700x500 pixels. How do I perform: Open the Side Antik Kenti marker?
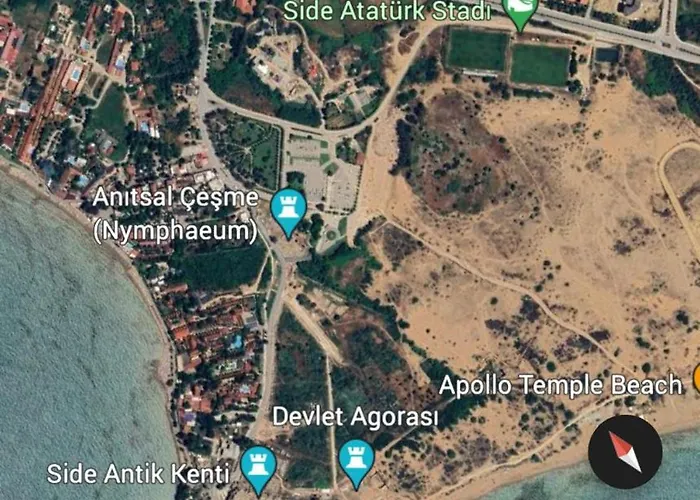258,466
